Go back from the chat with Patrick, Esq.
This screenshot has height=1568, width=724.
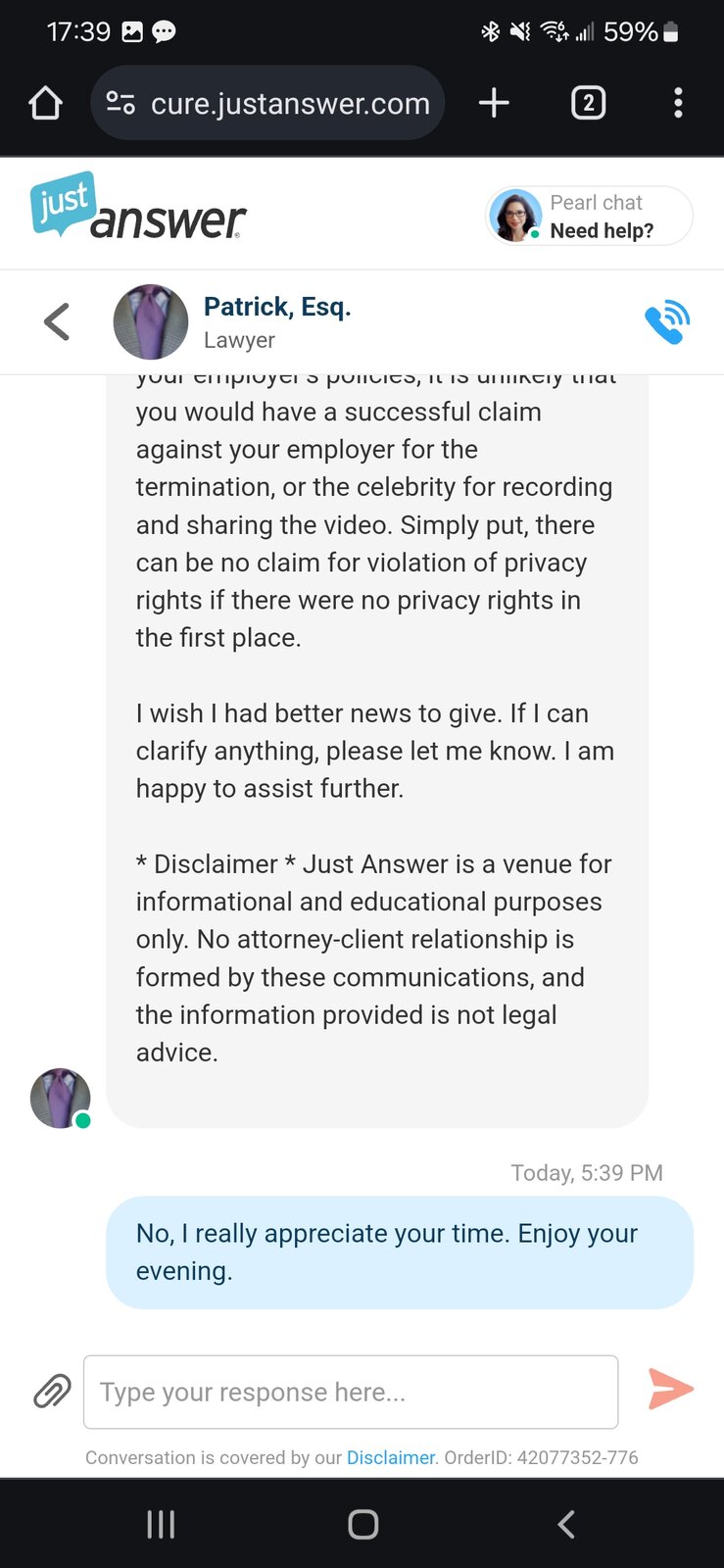[57, 321]
